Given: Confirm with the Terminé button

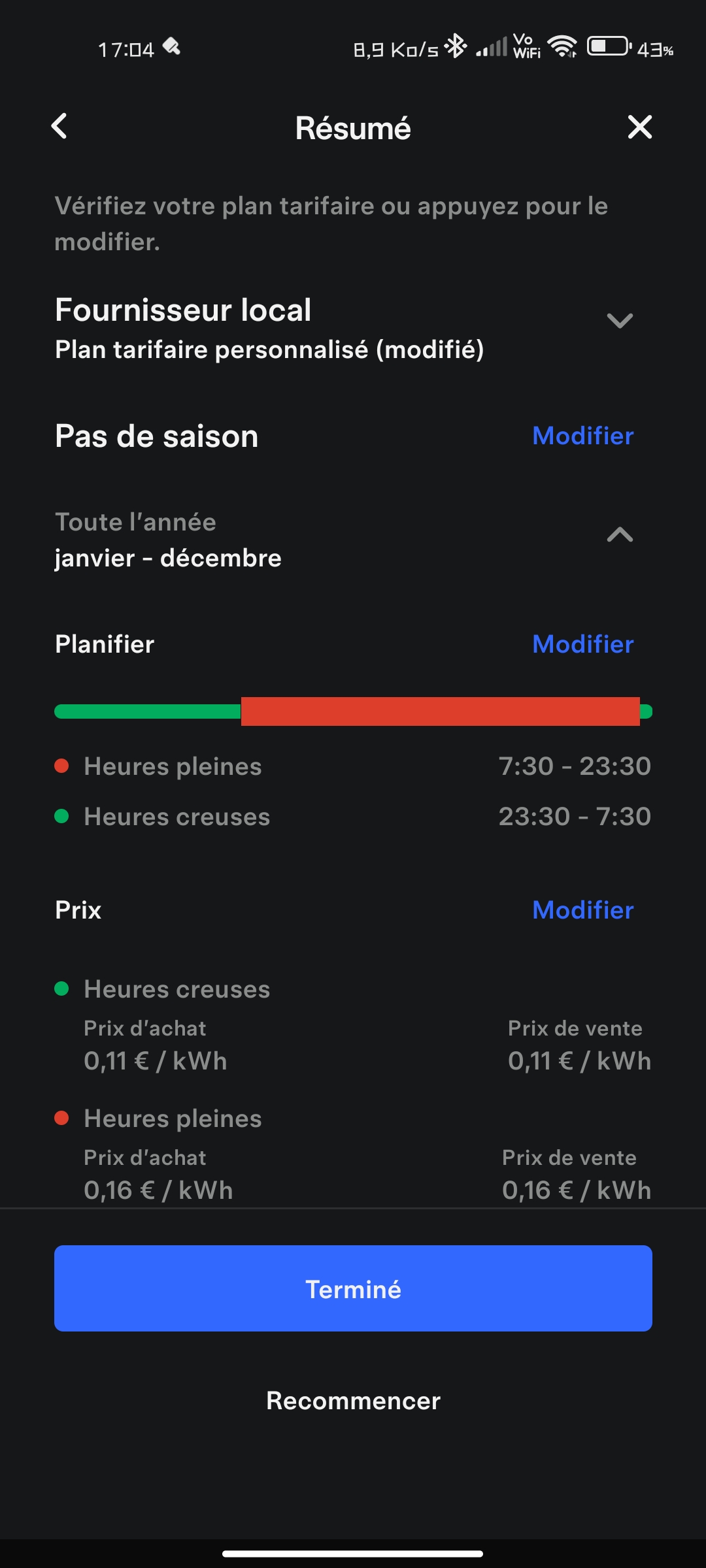Looking at the screenshot, I should 353,1288.
